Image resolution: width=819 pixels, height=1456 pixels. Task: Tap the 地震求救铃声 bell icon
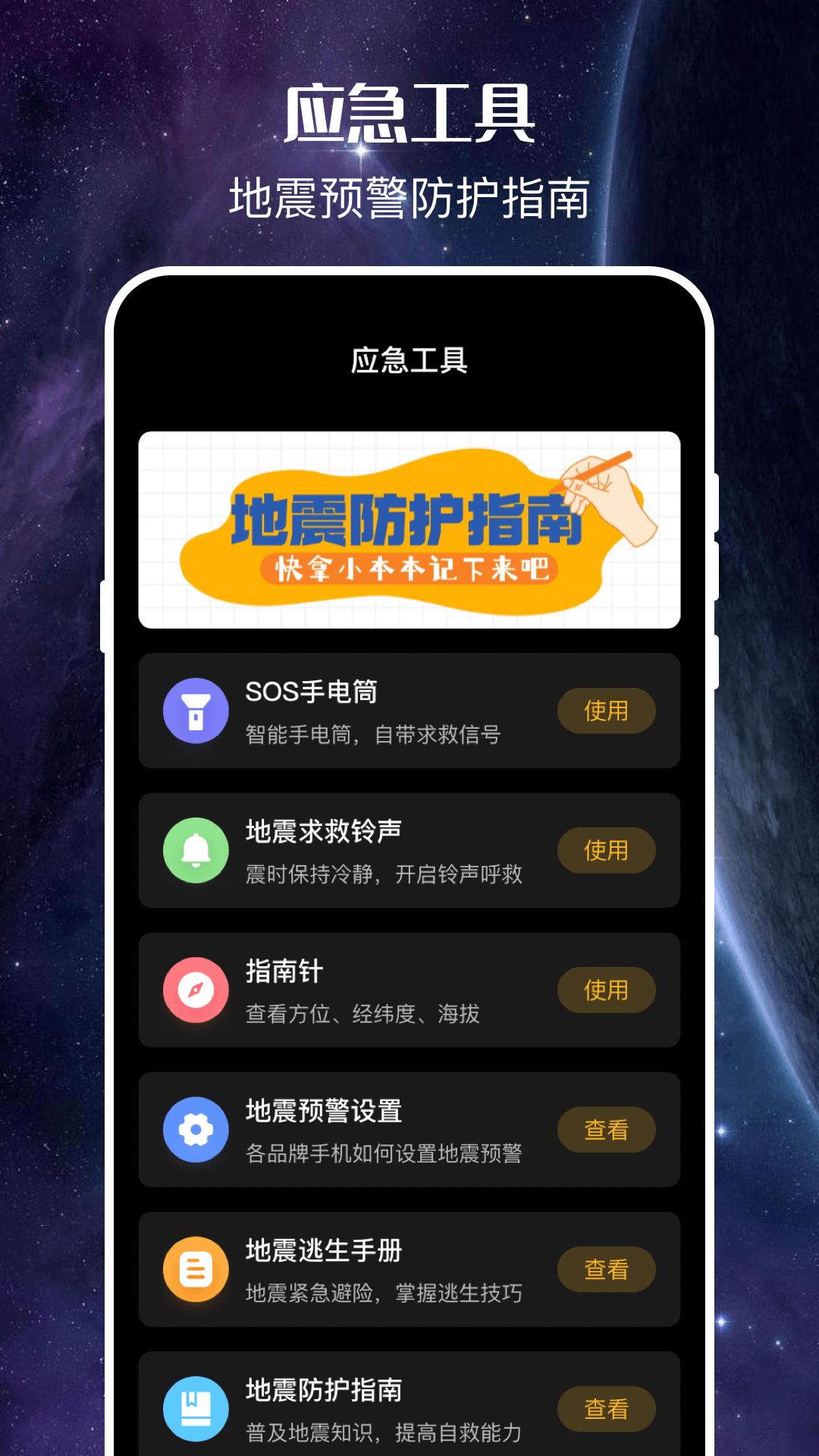(195, 850)
